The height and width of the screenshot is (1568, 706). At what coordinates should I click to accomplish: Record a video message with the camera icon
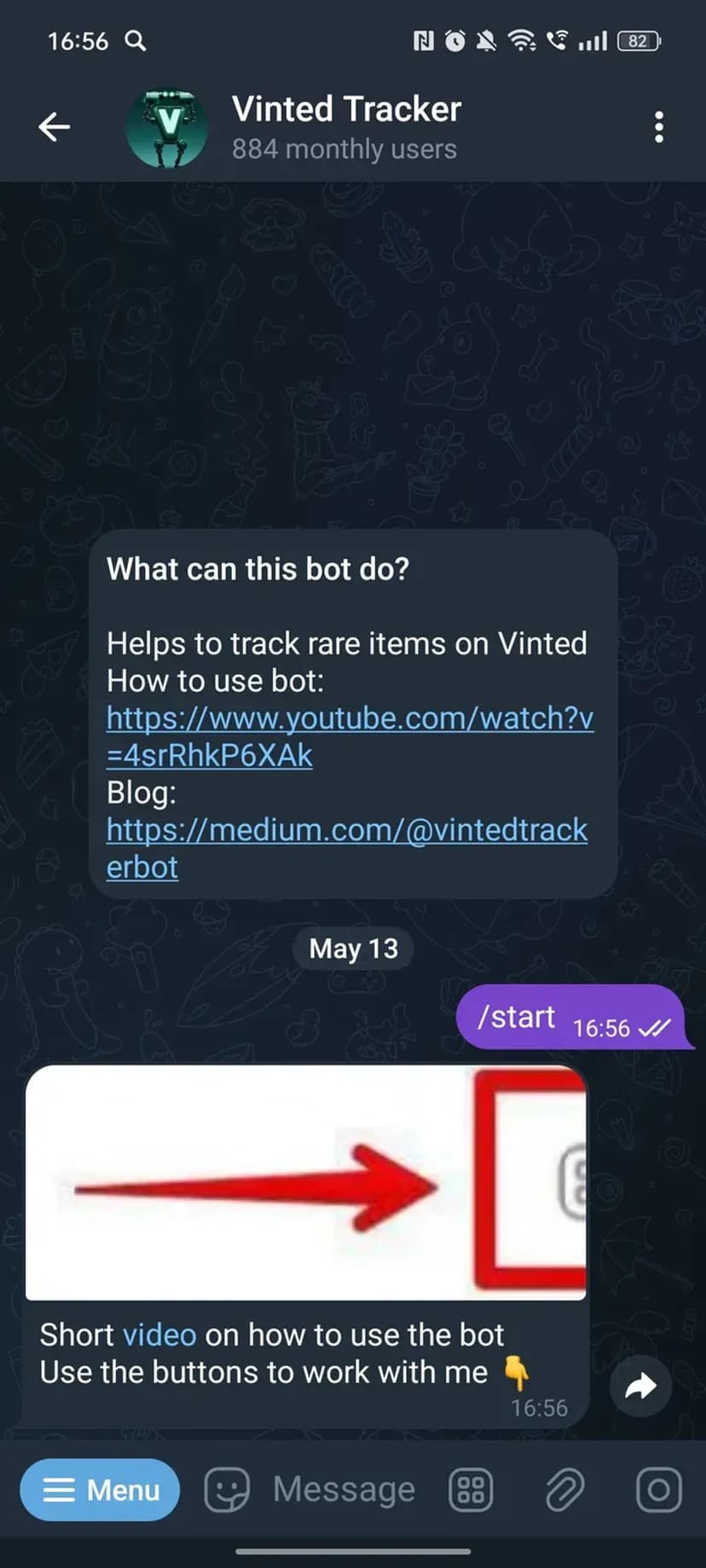pos(658,1490)
